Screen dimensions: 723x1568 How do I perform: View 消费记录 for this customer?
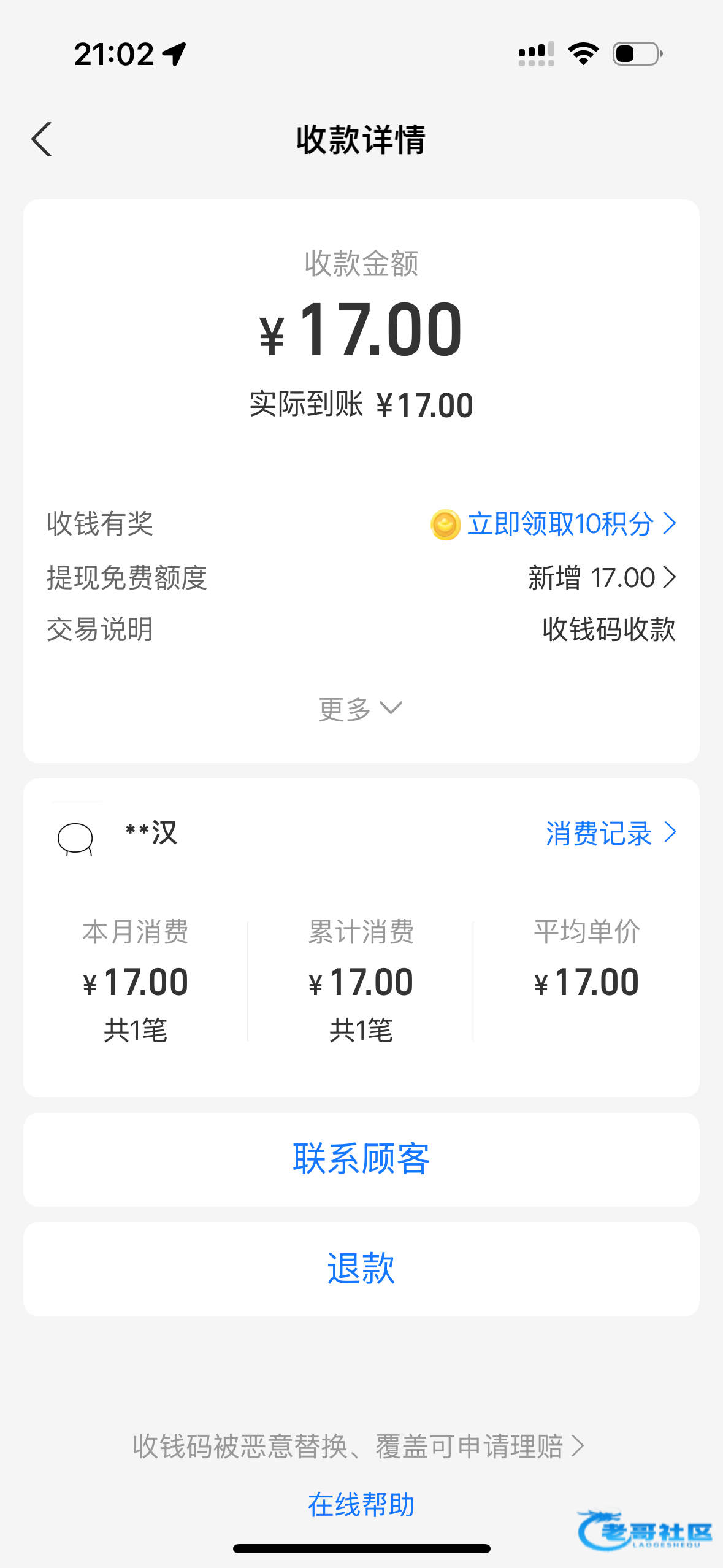(610, 833)
